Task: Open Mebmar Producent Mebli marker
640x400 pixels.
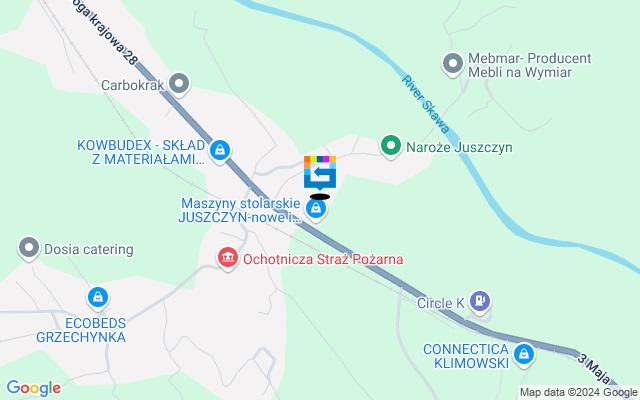Action: (452, 62)
